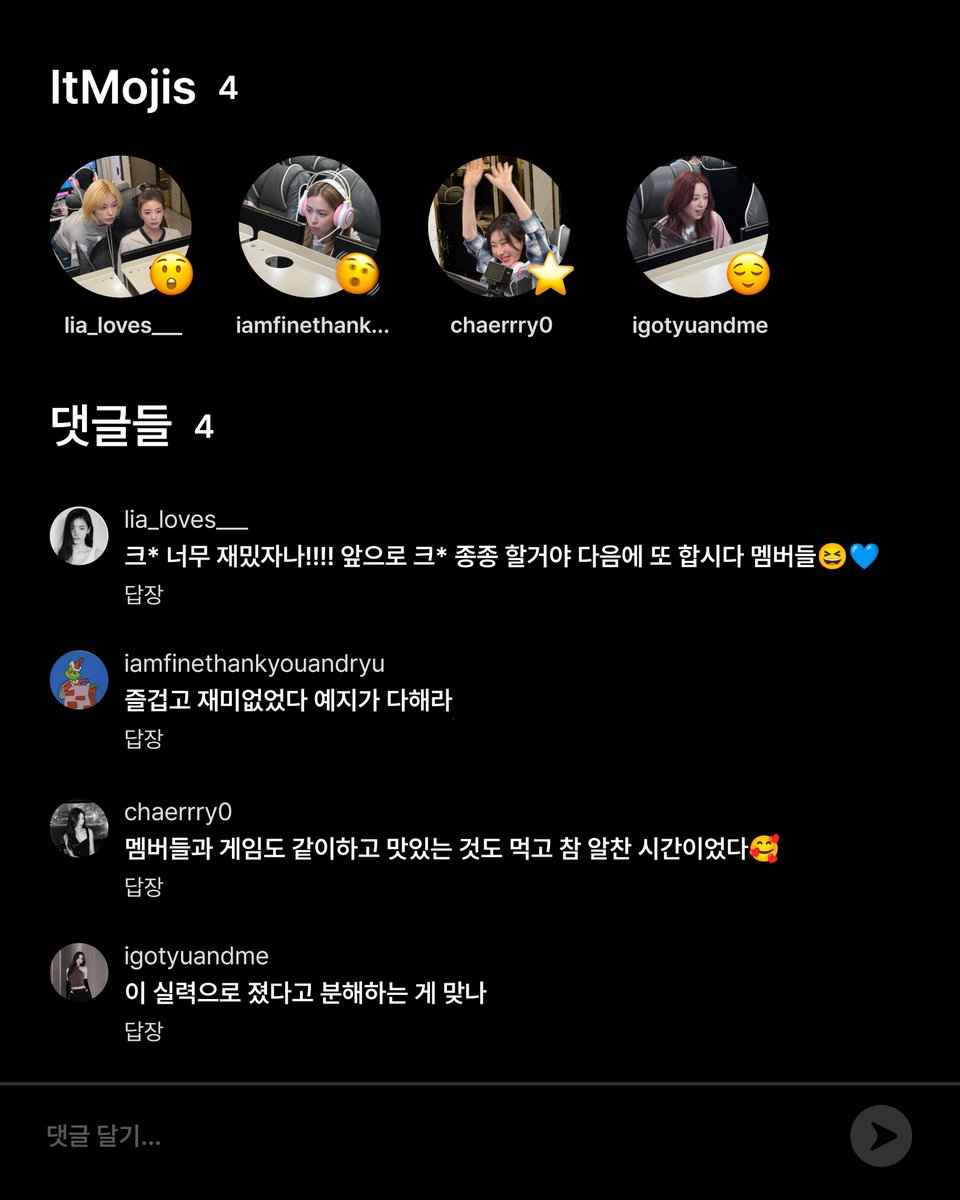
Task: View iamfinethank...'s ItMoji reaction
Action: point(310,227)
